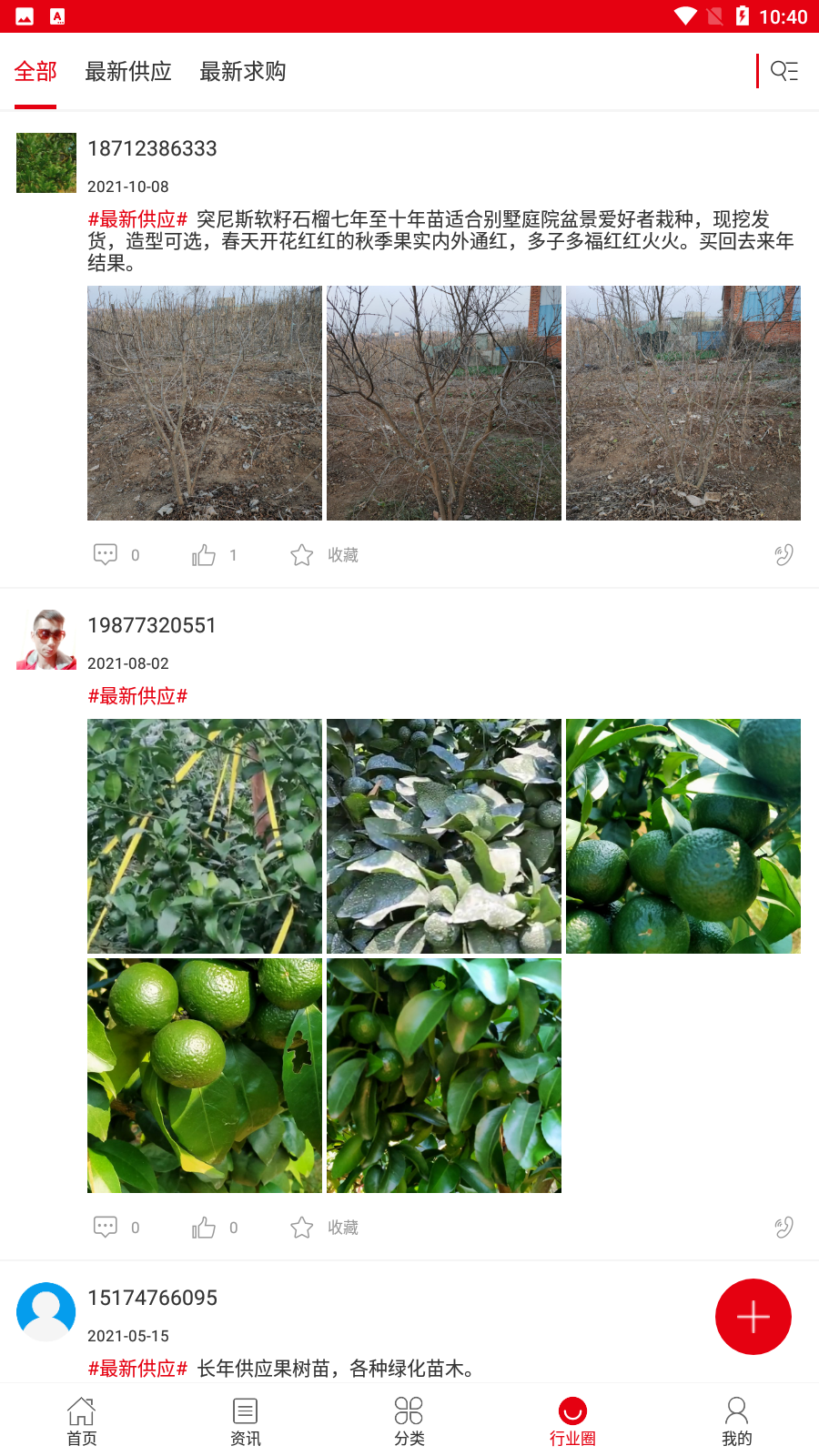Call the poster 18712386333 via phone icon
819x1456 pixels.
783,554
